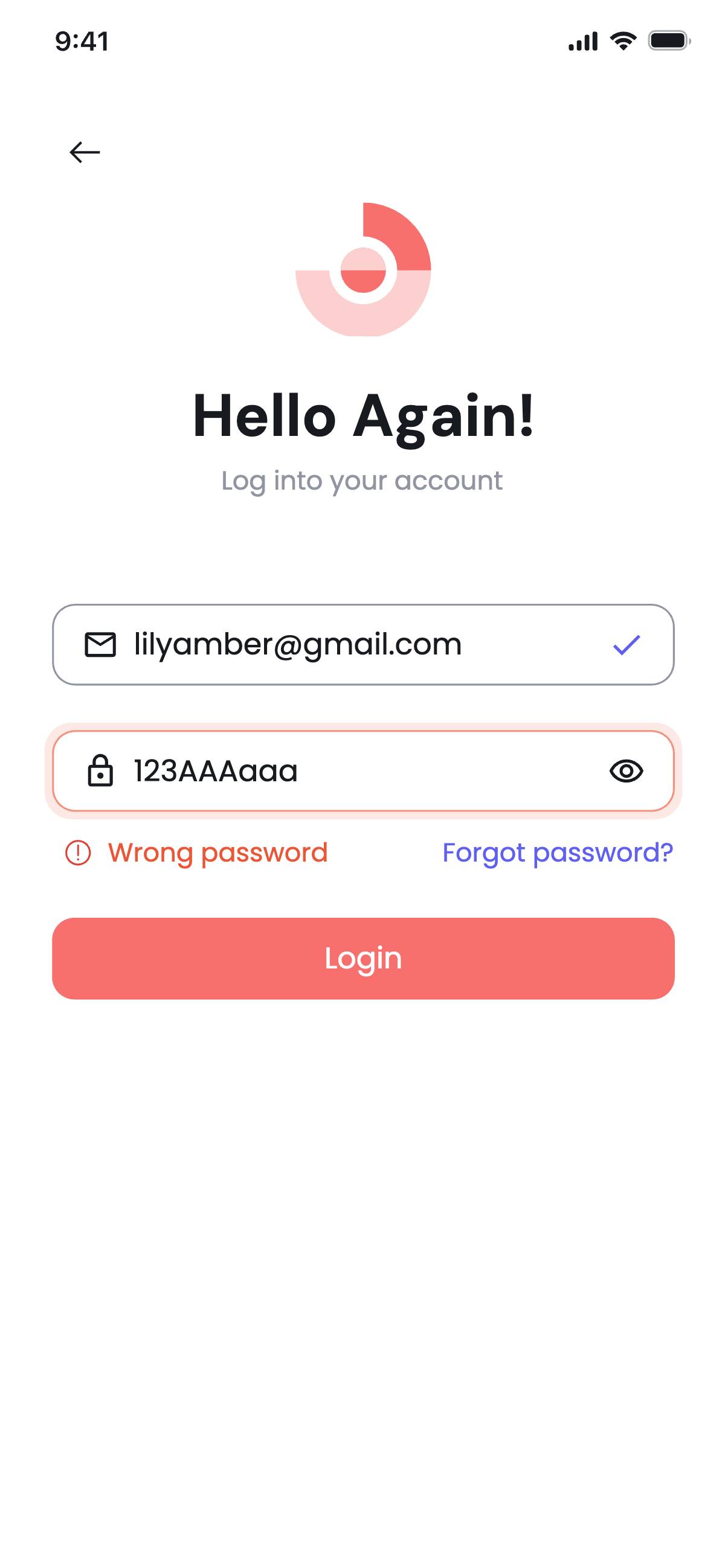Toggle password visibility eye icon
This screenshot has height=1568, width=725.
[626, 770]
